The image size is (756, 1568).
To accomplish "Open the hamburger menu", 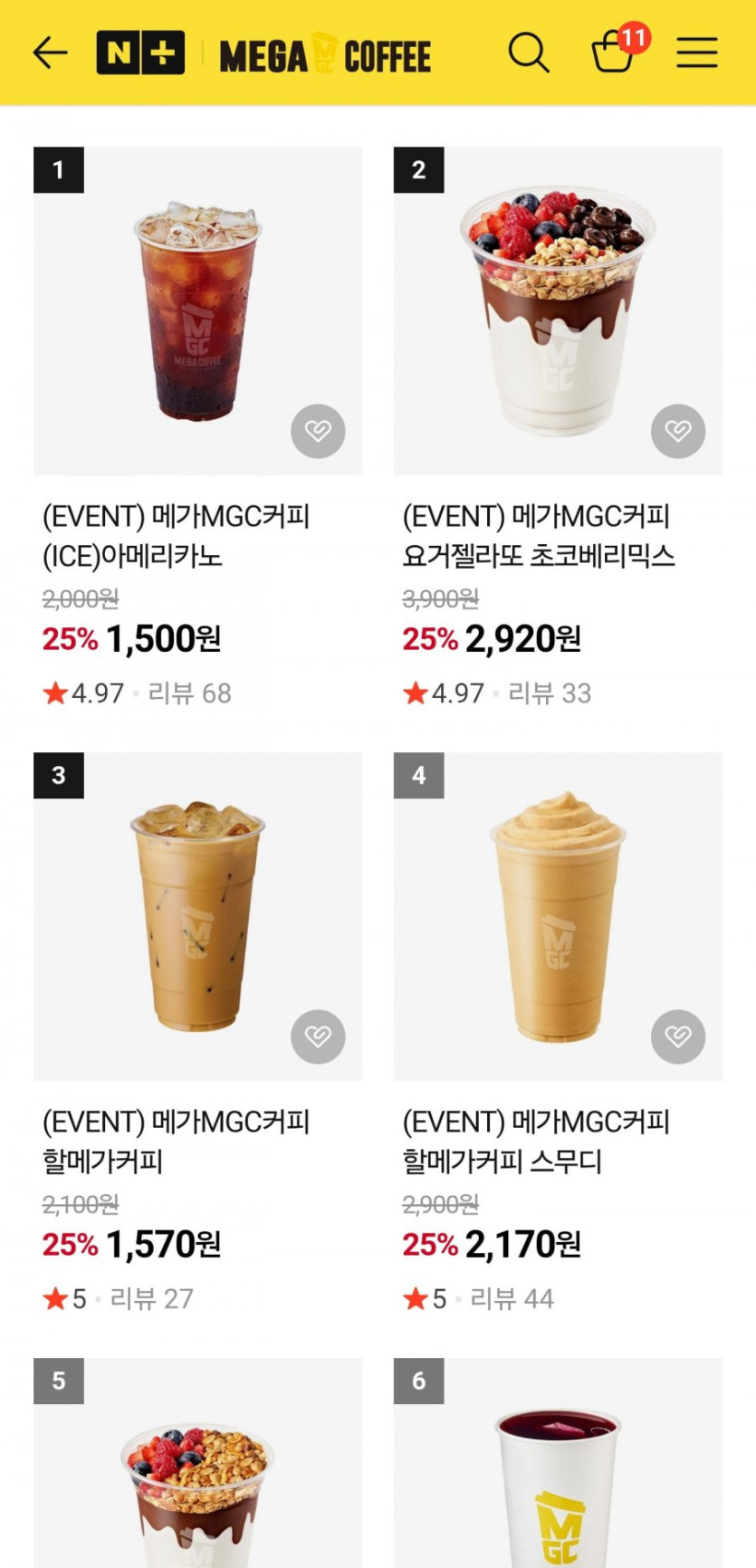I will pos(696,53).
